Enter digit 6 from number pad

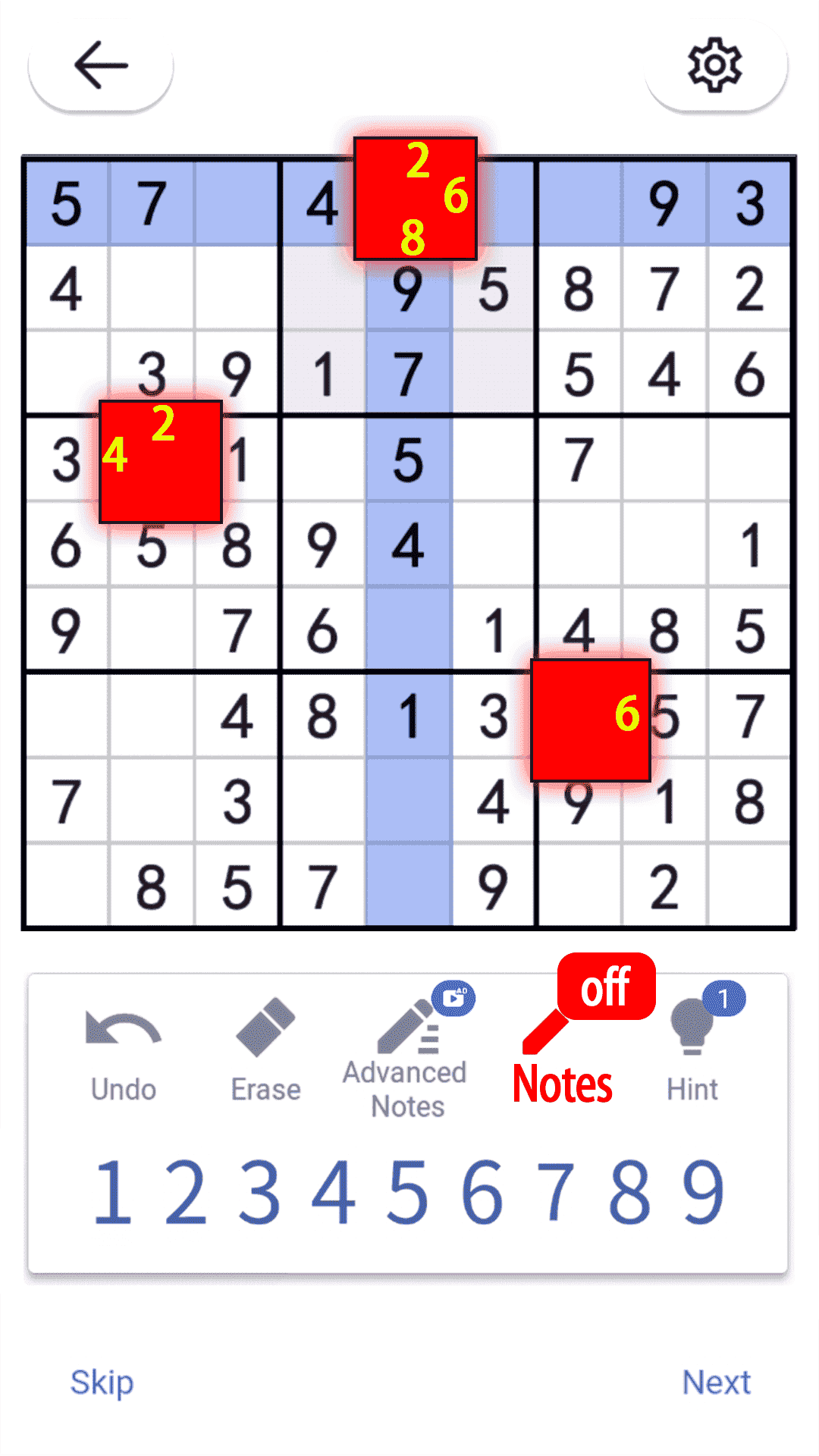coord(482,1192)
